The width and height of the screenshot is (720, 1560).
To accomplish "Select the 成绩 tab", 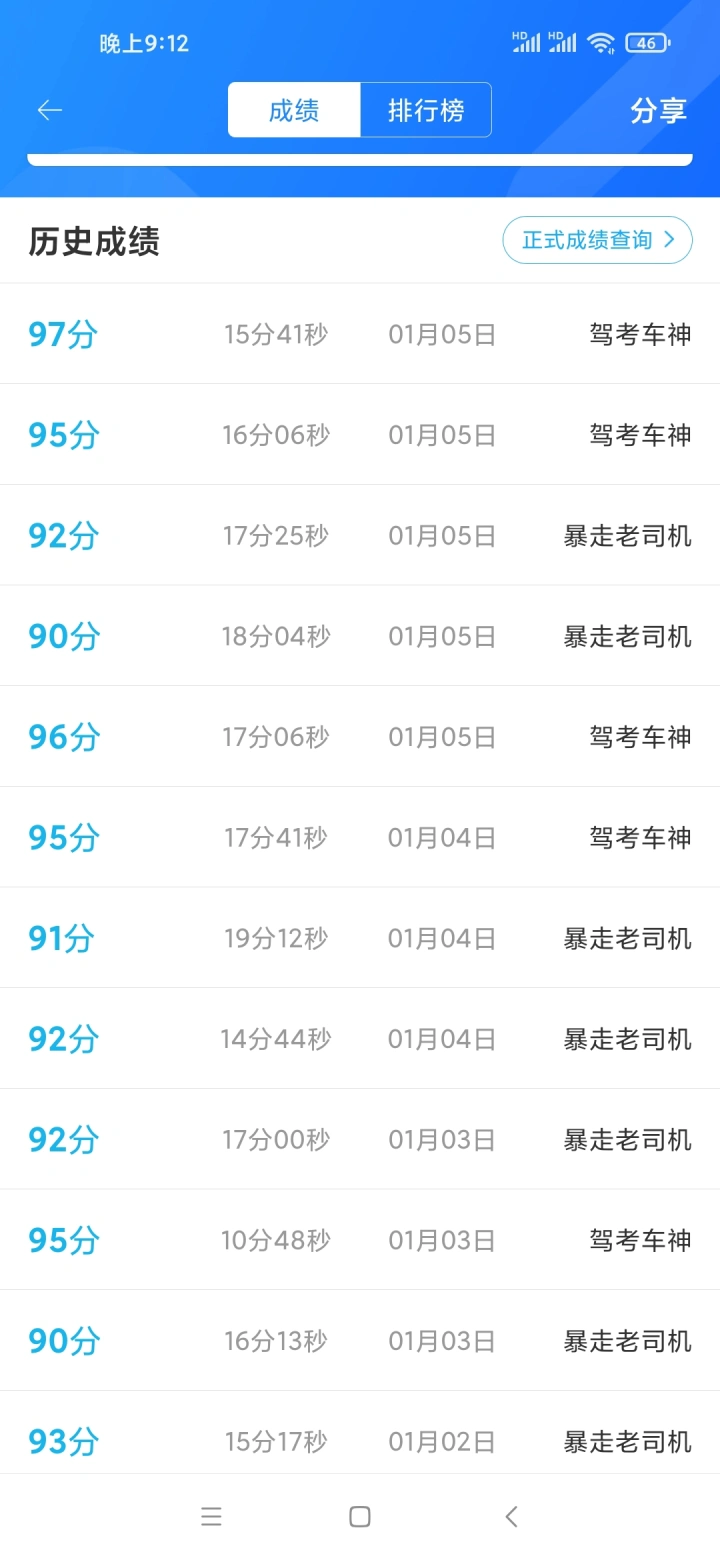I will (294, 110).
